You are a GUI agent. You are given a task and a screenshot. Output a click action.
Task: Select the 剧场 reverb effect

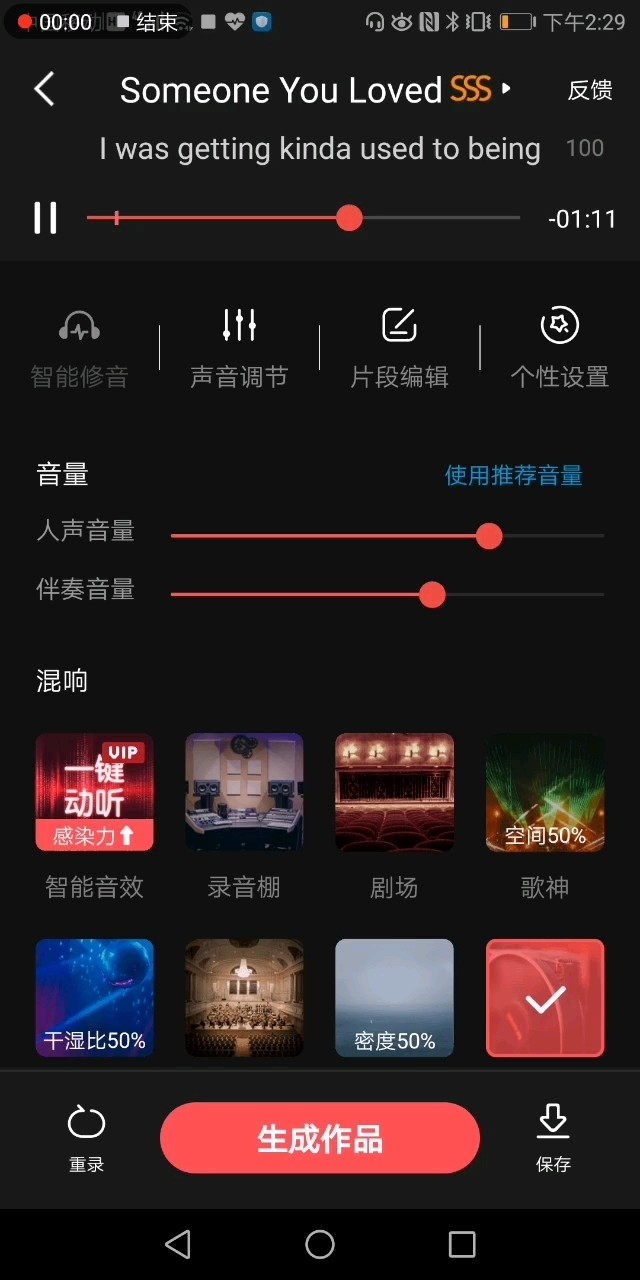pyautogui.click(x=394, y=792)
